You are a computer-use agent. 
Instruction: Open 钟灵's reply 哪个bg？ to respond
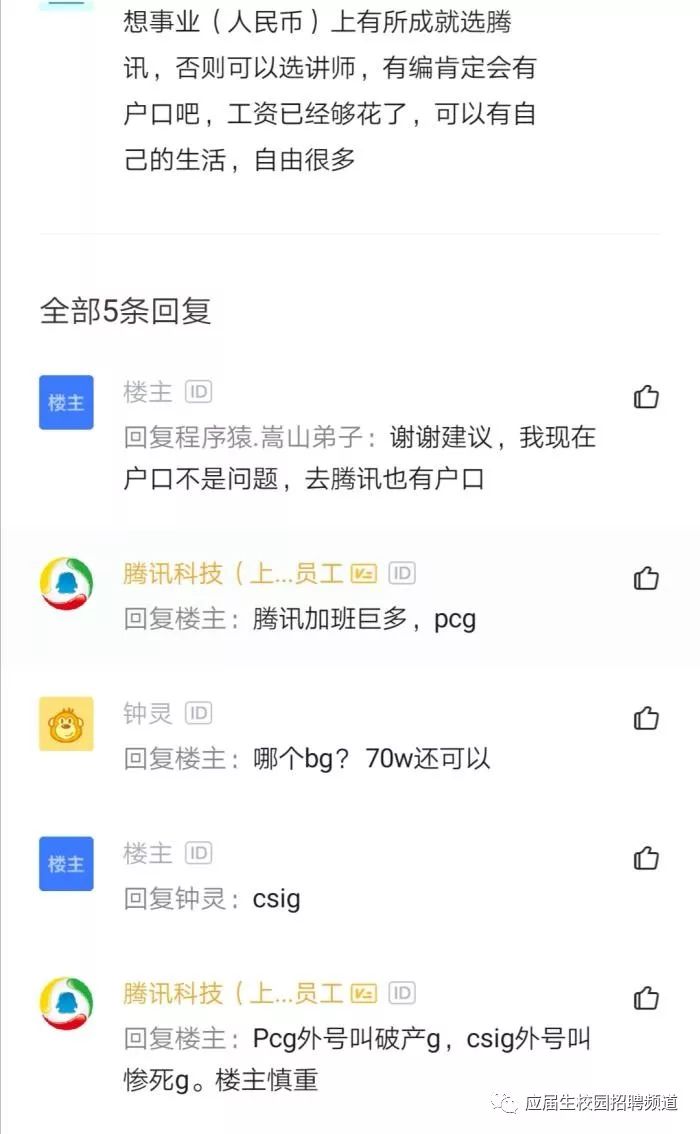[307, 759]
